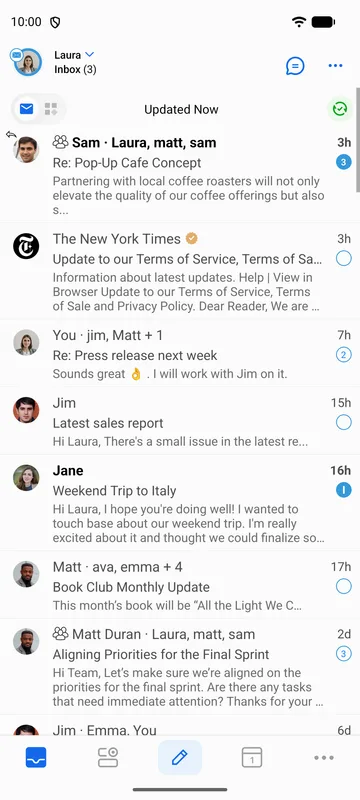Image resolution: width=360 pixels, height=800 pixels.
Task: Open the calendar tab
Action: (252, 758)
